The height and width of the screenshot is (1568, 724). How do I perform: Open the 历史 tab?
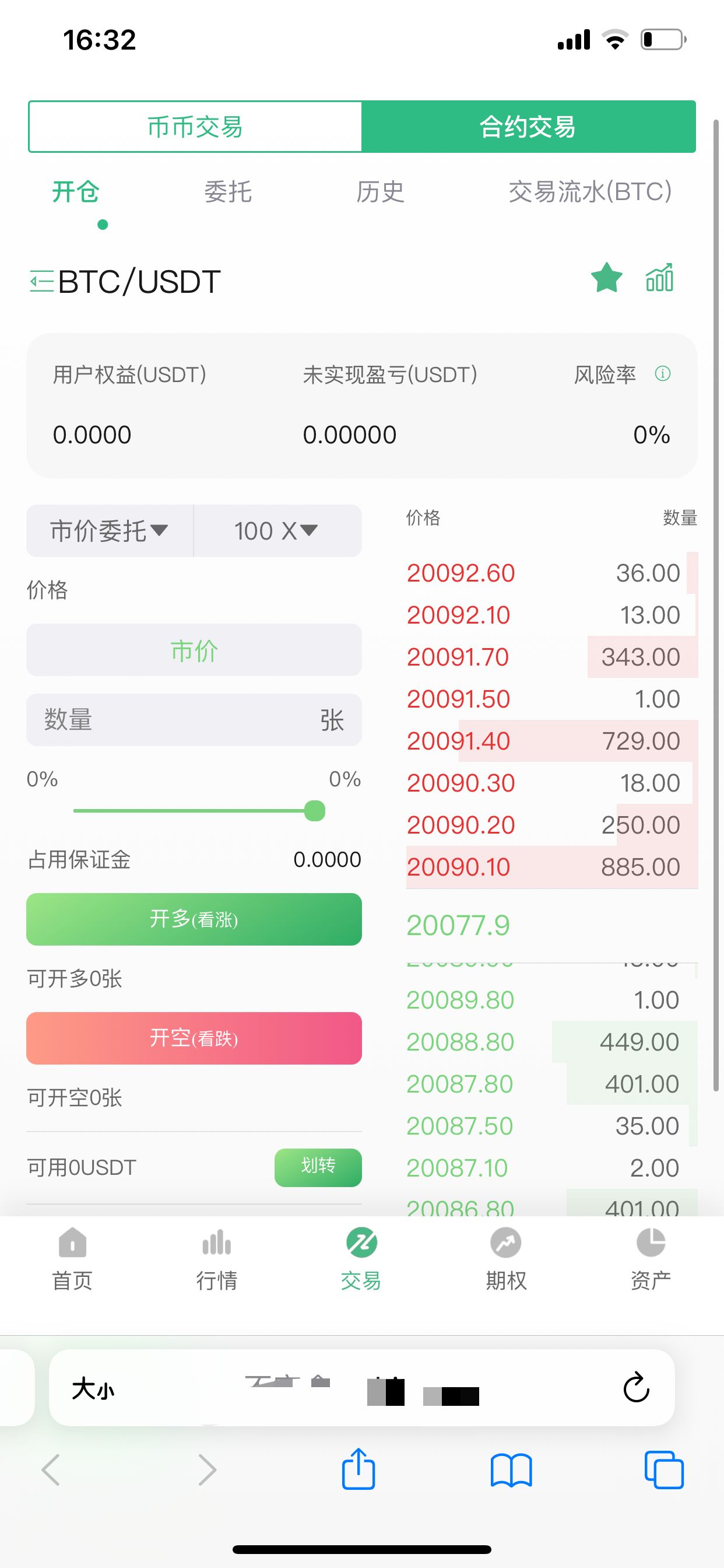tap(379, 192)
